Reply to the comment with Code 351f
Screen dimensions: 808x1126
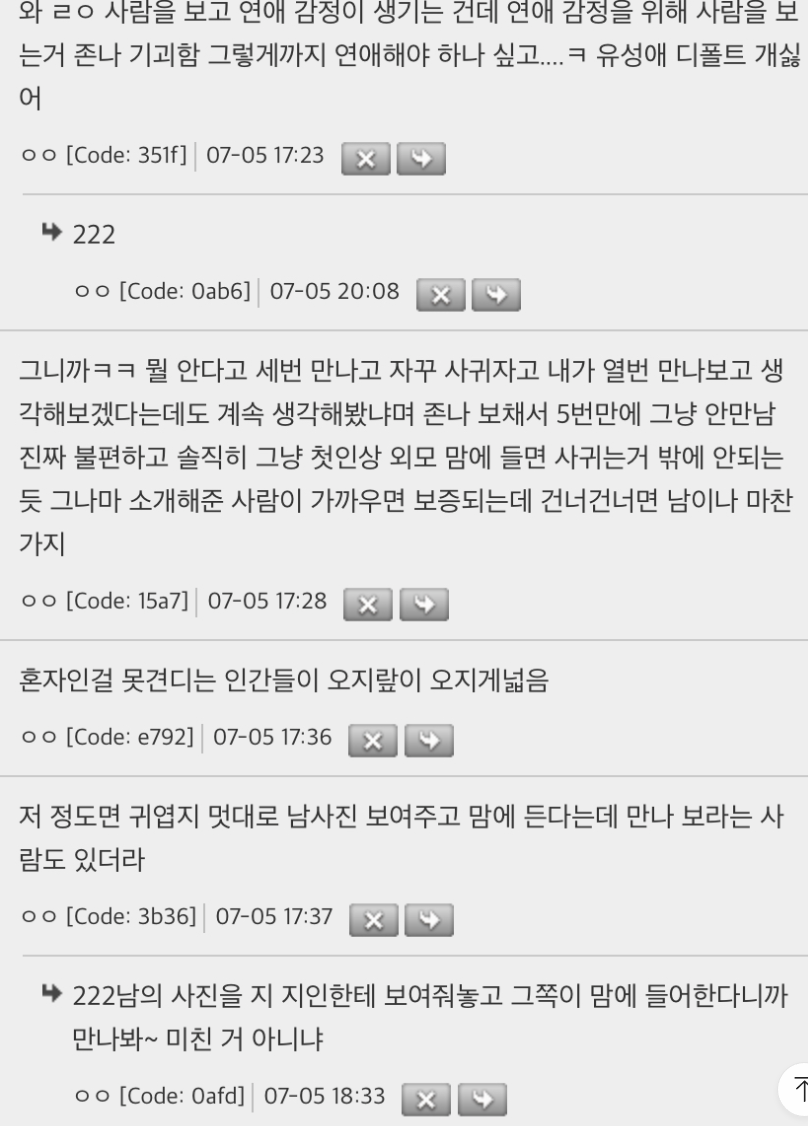[x=421, y=158]
